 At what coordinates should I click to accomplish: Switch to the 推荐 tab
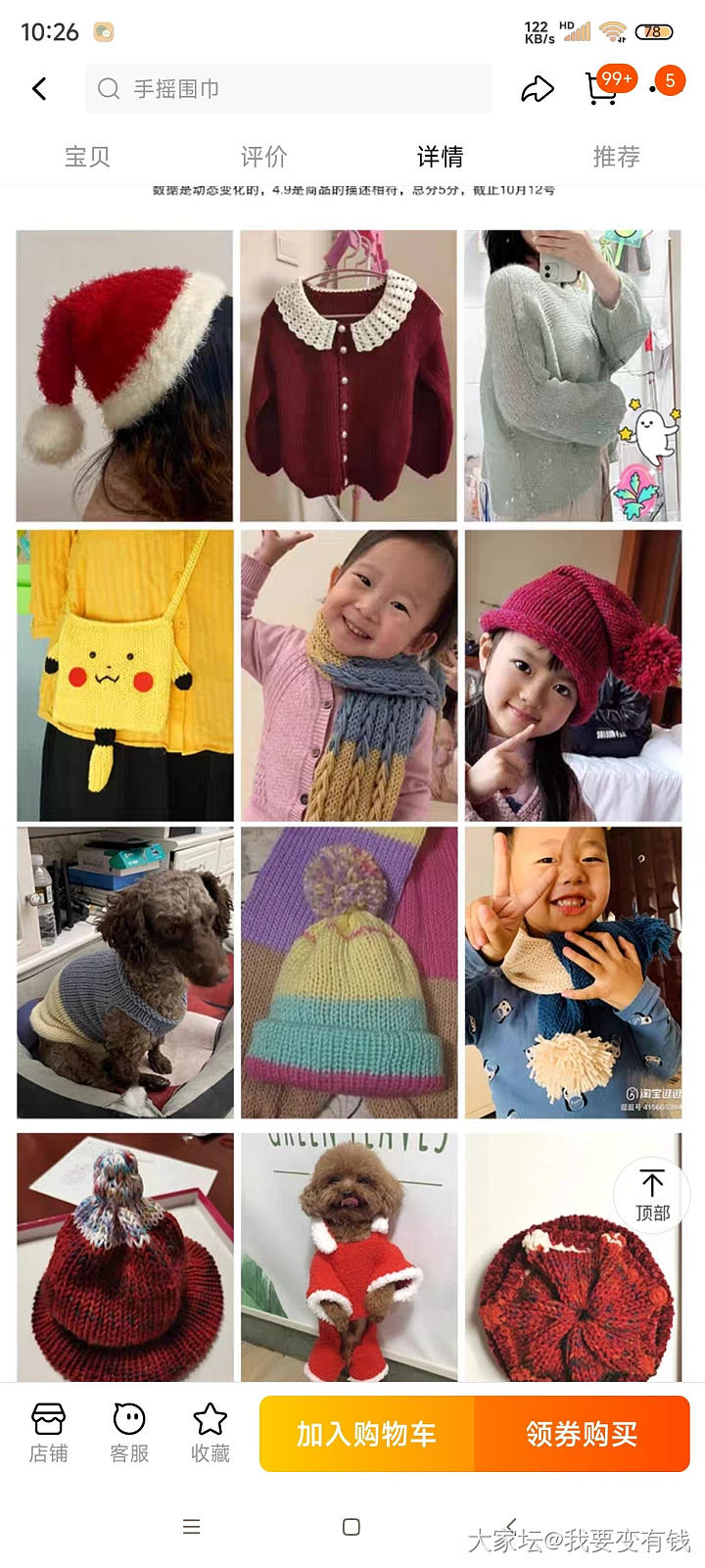point(616,157)
